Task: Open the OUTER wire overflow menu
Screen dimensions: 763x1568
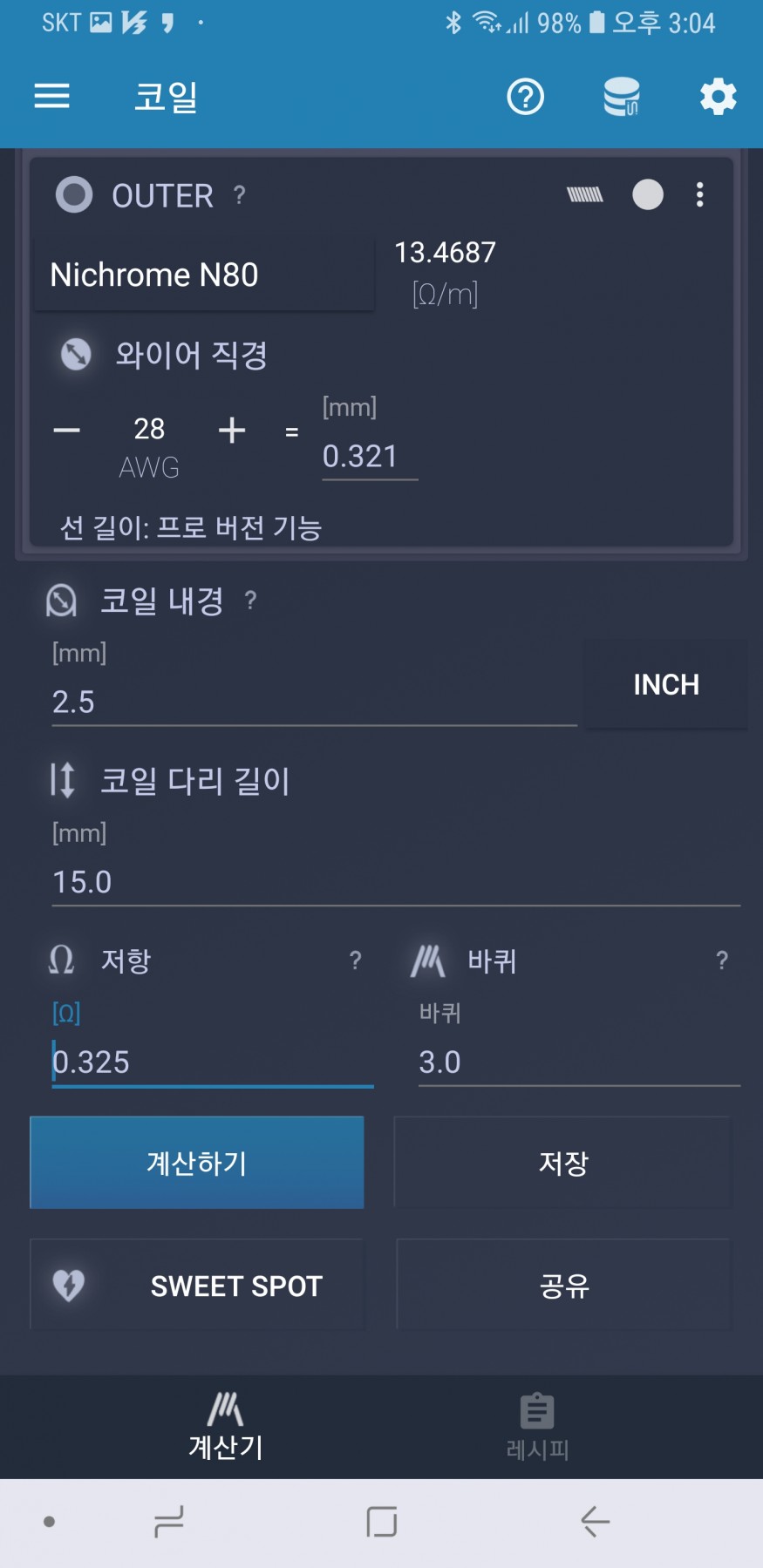Action: pyautogui.click(x=699, y=194)
